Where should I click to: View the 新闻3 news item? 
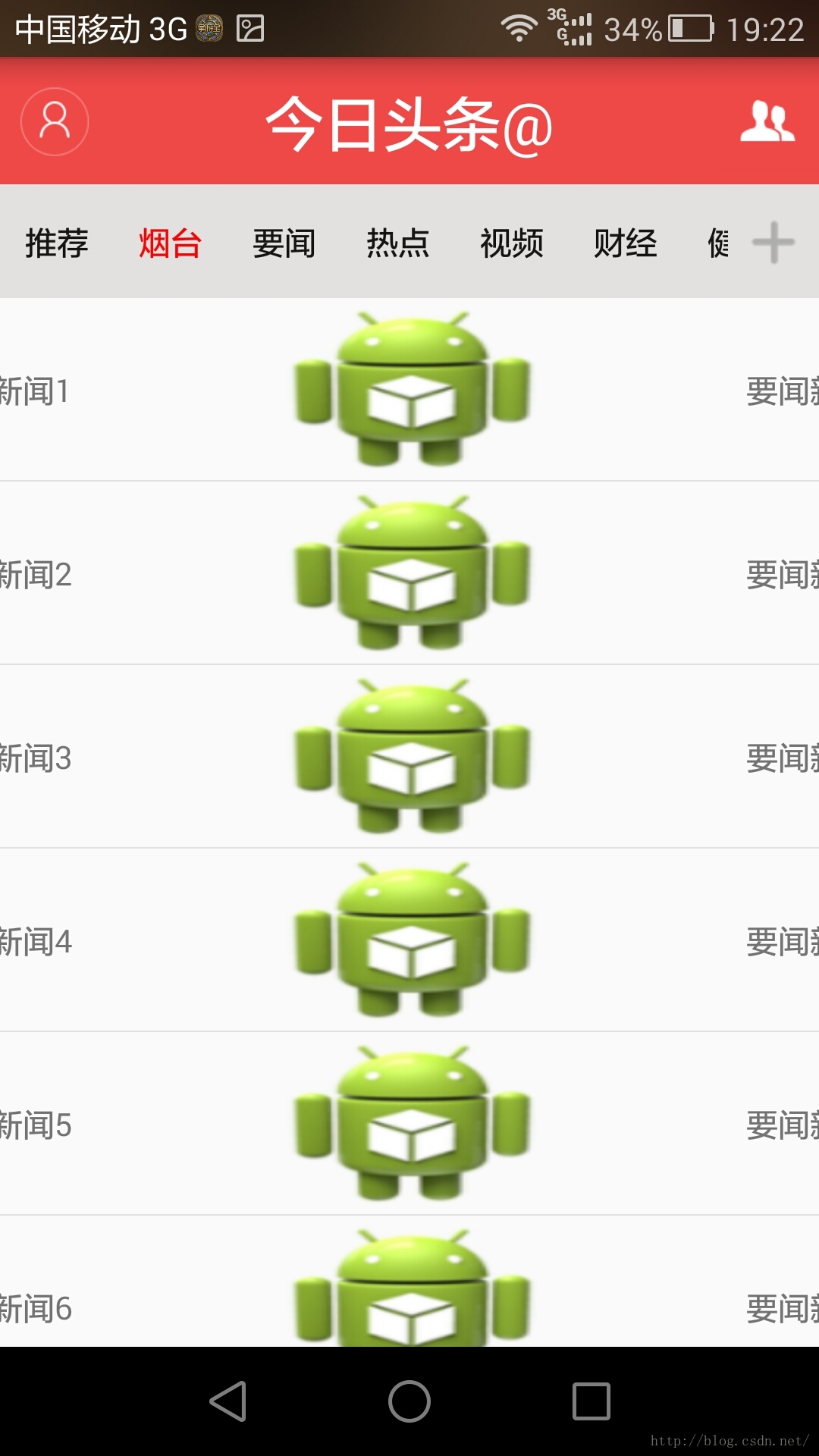(409, 757)
